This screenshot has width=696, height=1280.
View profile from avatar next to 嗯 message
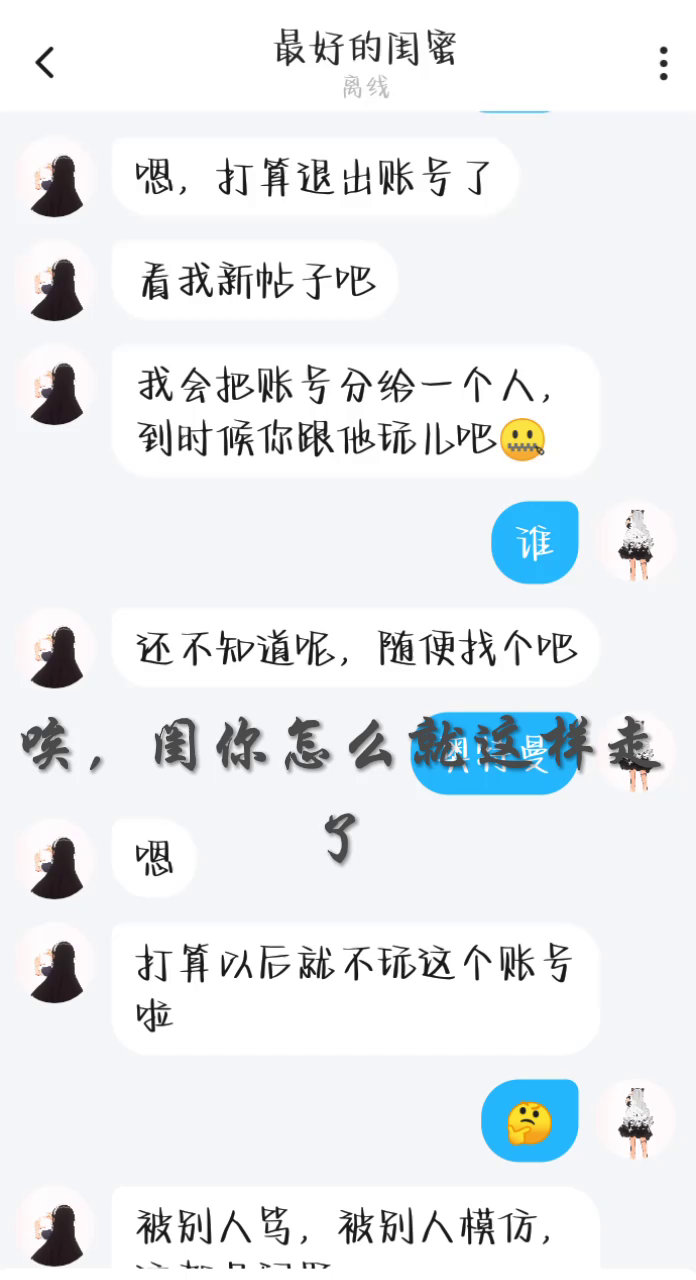click(56, 859)
